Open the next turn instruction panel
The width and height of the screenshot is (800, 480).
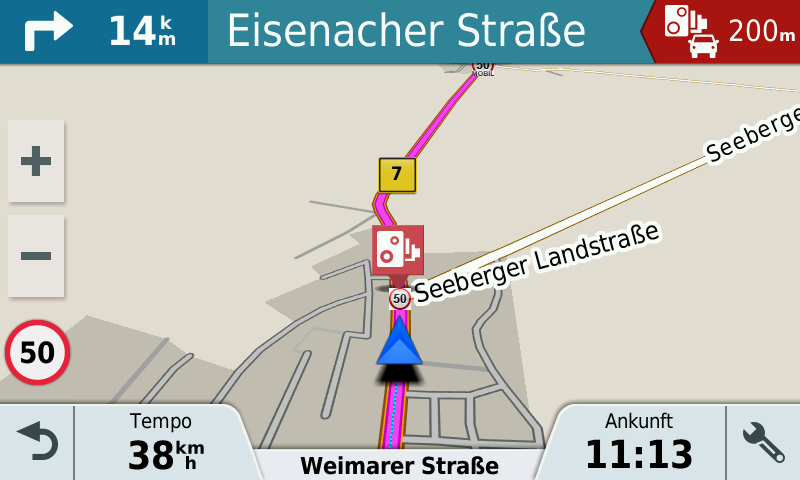[103, 31]
